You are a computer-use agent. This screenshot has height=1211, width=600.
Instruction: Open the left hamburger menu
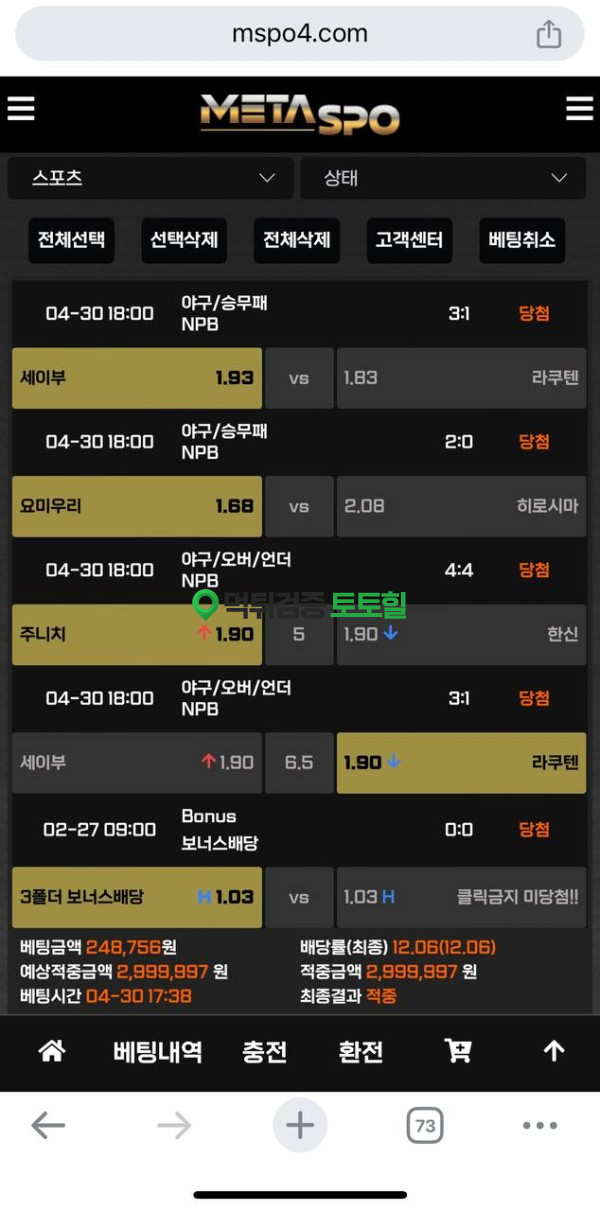(x=21, y=109)
